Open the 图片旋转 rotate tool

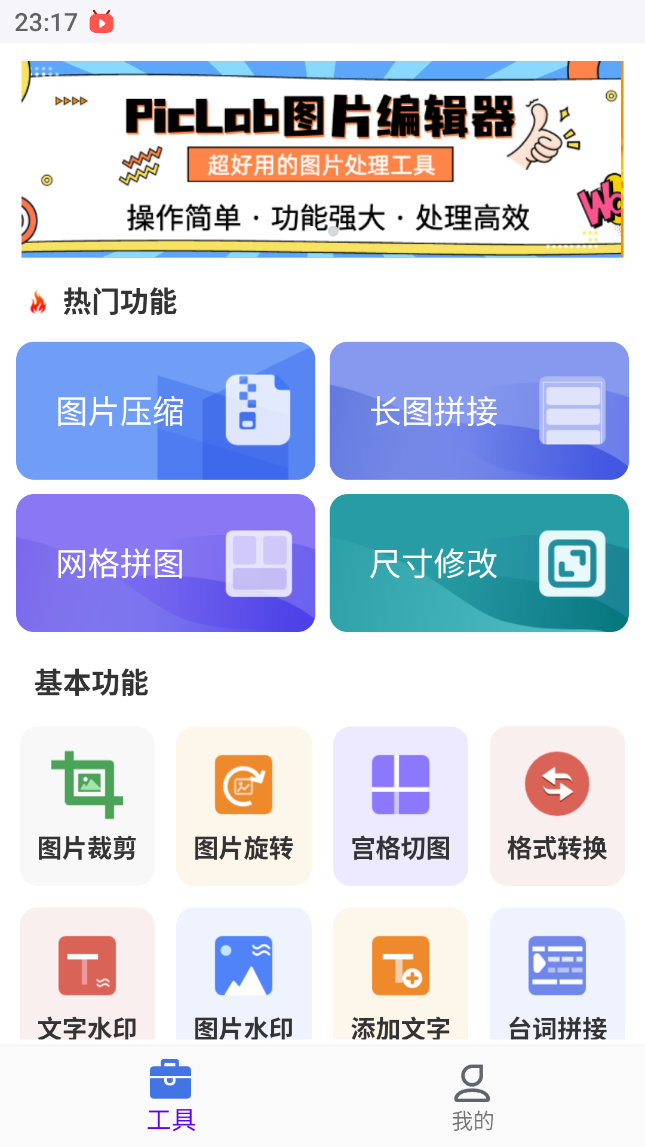(x=244, y=806)
